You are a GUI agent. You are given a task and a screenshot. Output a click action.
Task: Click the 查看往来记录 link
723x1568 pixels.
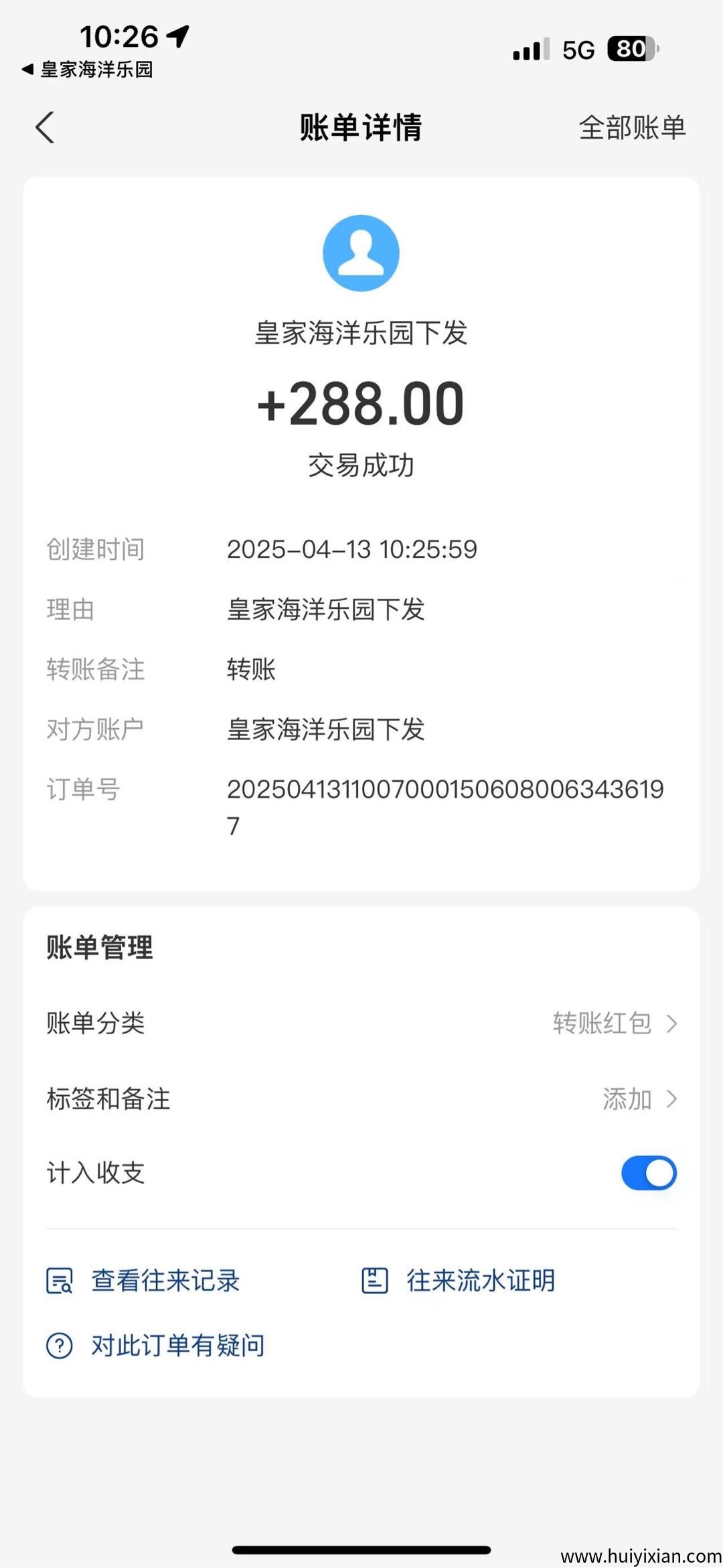164,1280
